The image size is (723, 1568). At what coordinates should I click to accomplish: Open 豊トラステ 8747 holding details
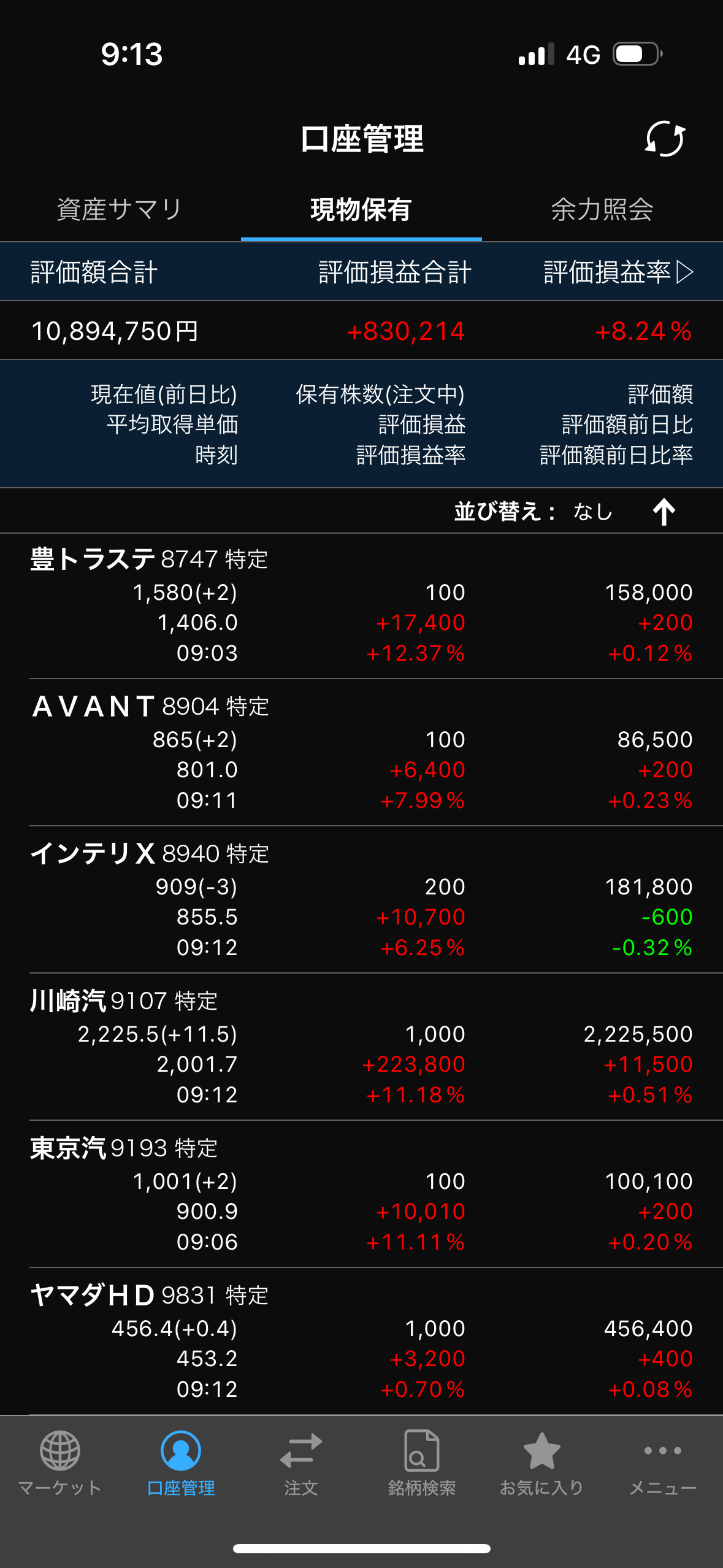[x=361, y=605]
